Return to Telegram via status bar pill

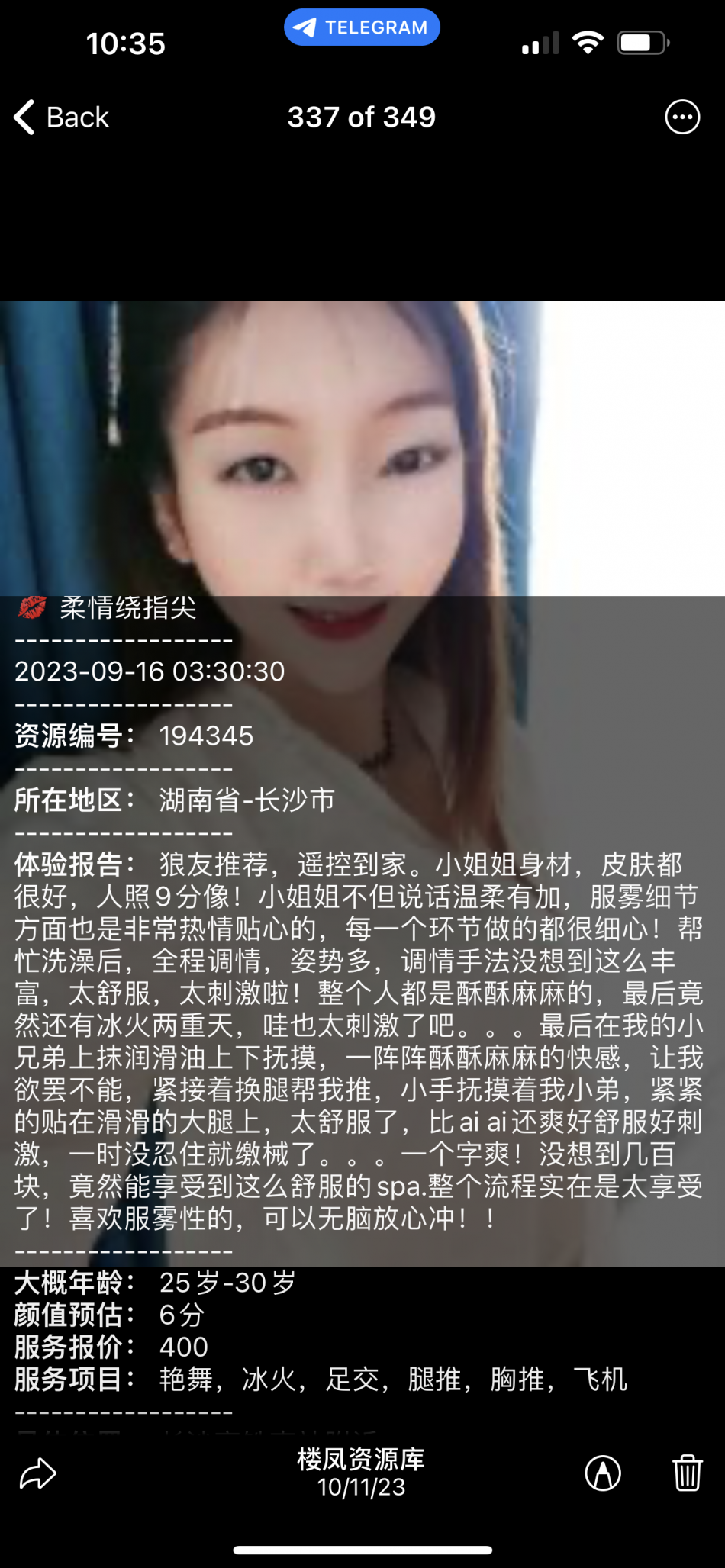[362, 27]
